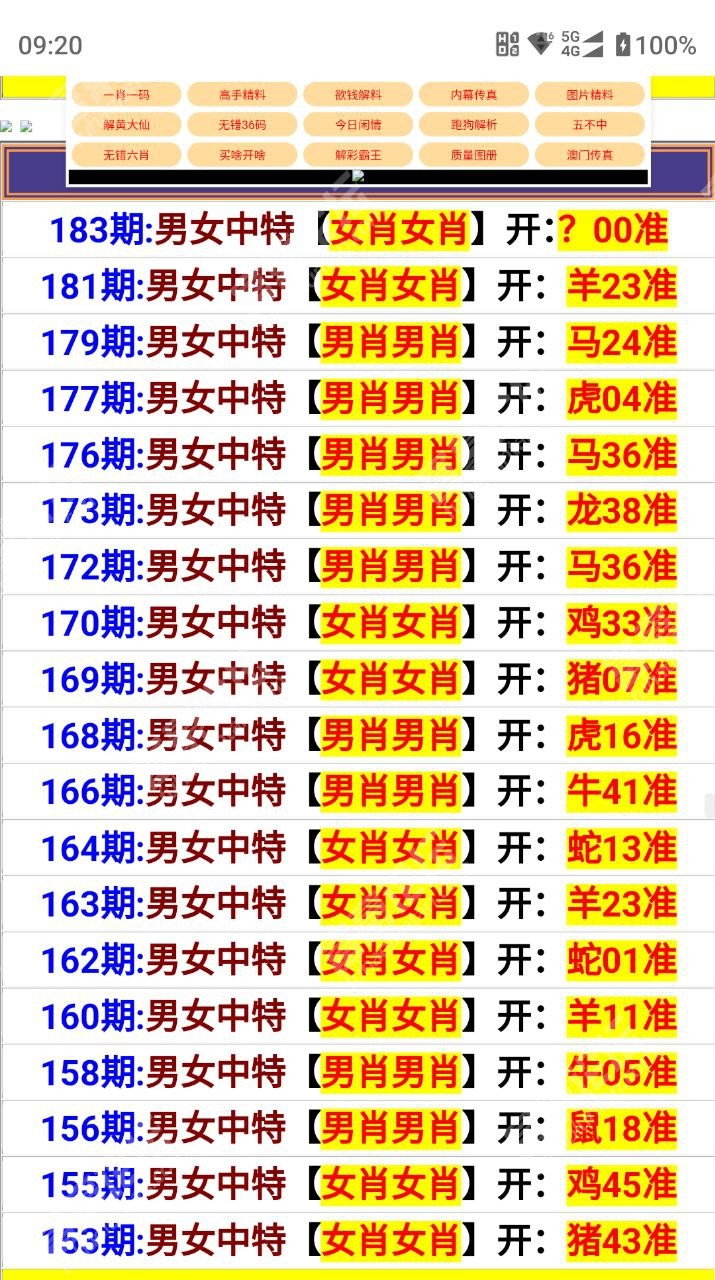715x1280 pixels.
Task: Tap the 高手精料 button
Action: point(242,95)
